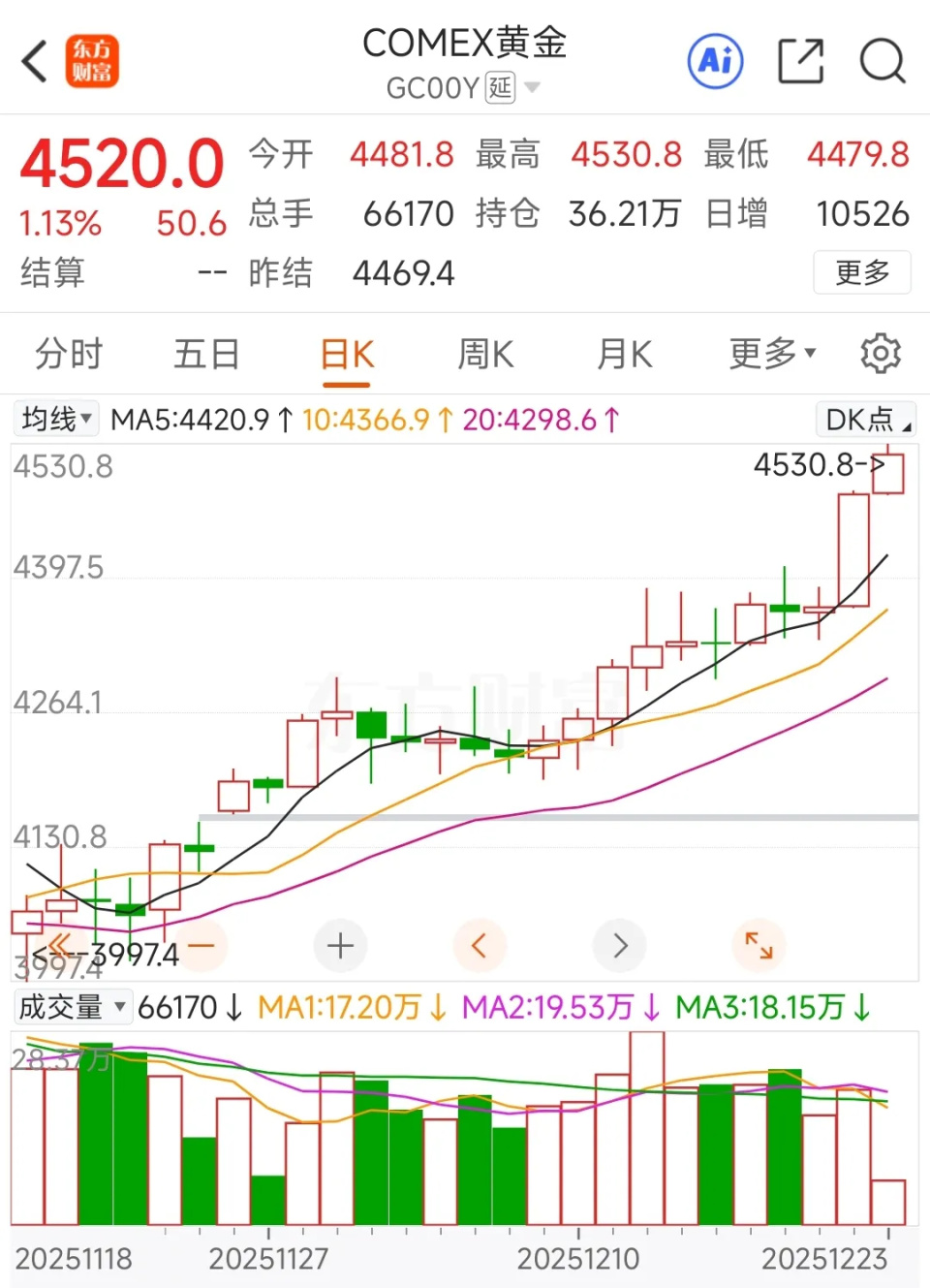The height and width of the screenshot is (1288, 930).
Task: Zoom out the candlestick chart
Action: point(201,945)
